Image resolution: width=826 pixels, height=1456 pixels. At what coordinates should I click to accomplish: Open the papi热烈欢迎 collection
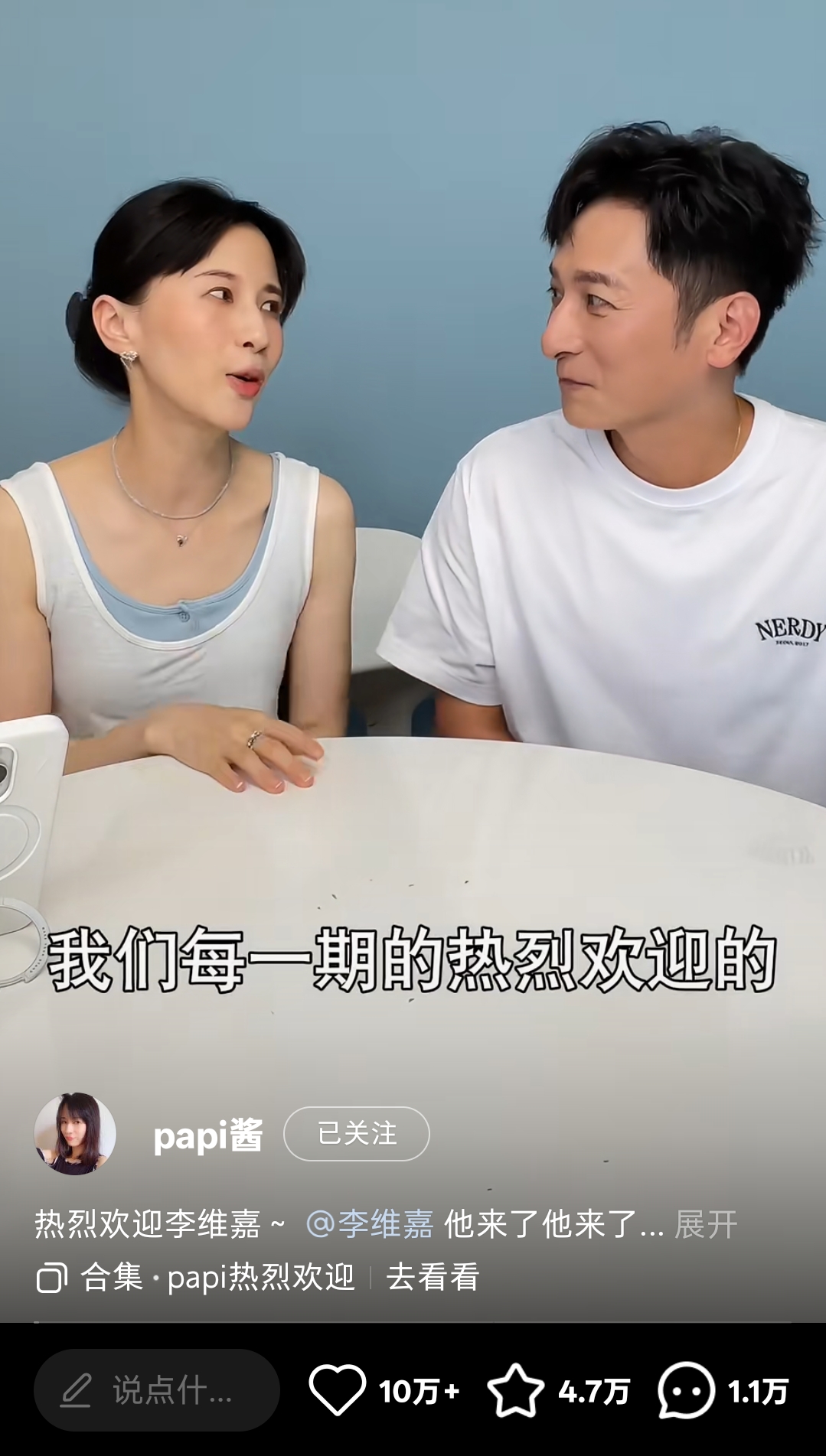tap(218, 1277)
